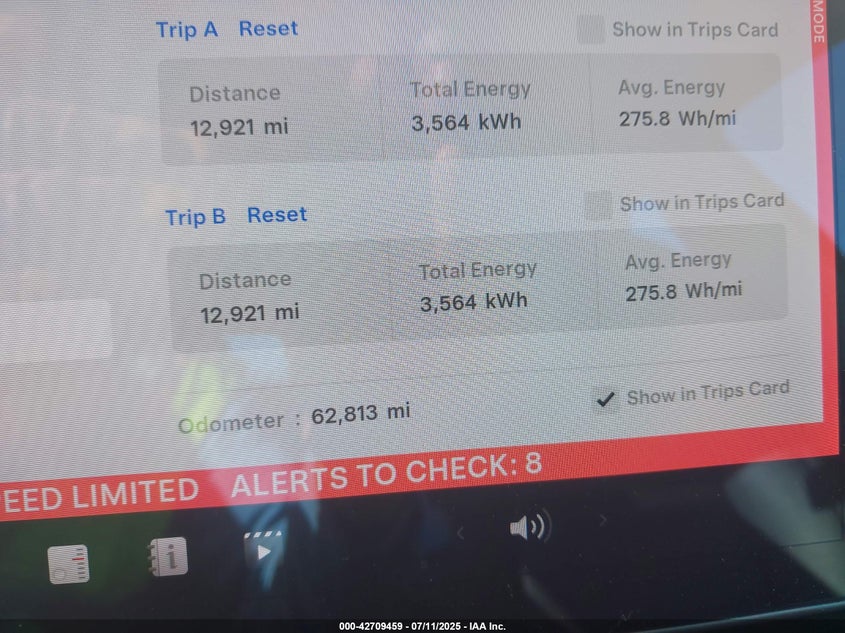Enable Show in Trips Card for Trip B
This screenshot has height=633, width=845.
point(598,206)
